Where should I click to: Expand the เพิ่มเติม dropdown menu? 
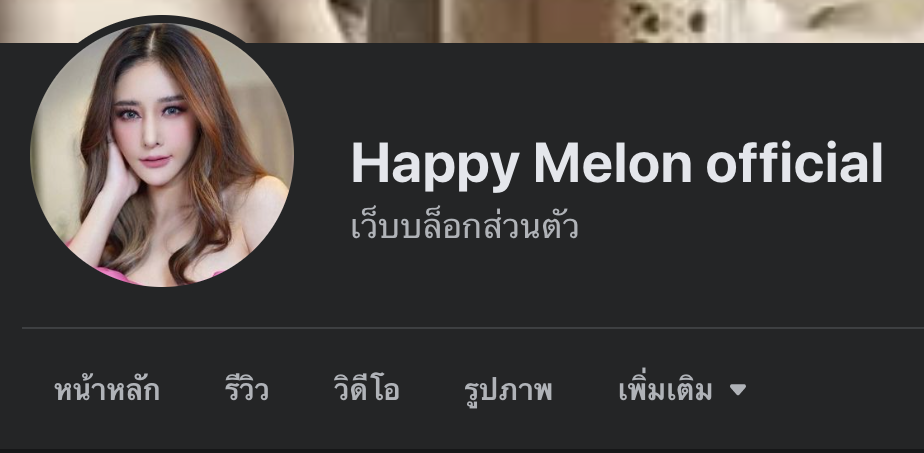pos(682,390)
